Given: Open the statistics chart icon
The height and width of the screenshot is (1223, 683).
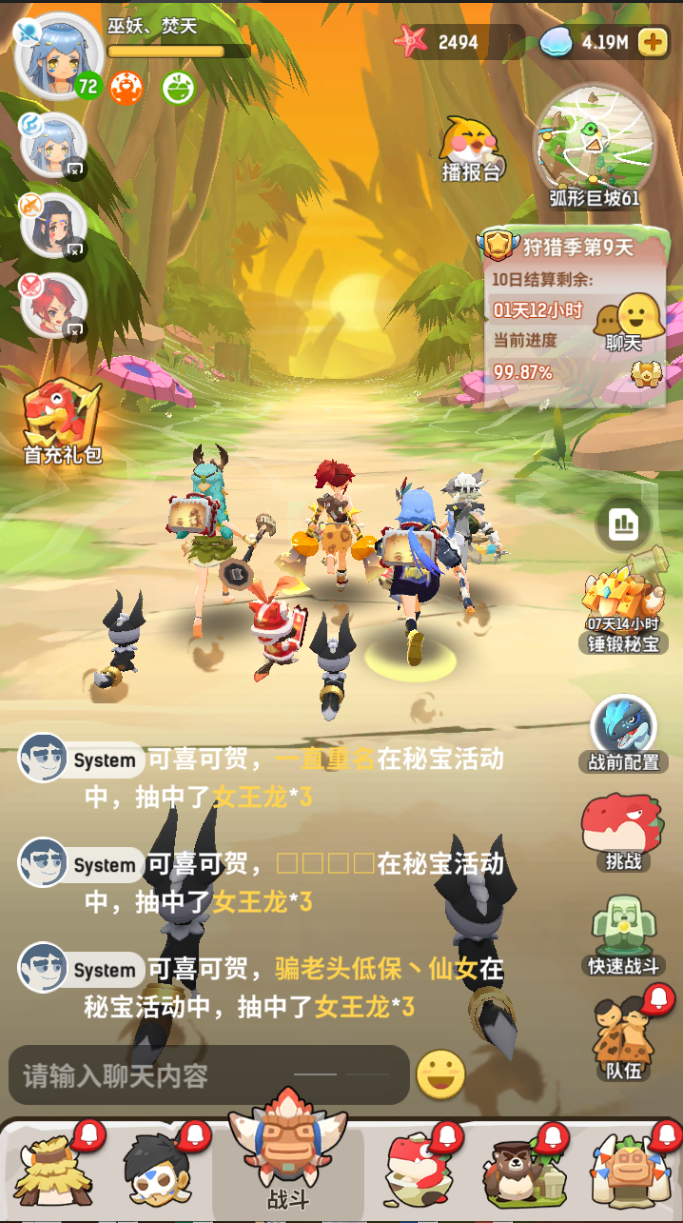Looking at the screenshot, I should pos(624,523).
